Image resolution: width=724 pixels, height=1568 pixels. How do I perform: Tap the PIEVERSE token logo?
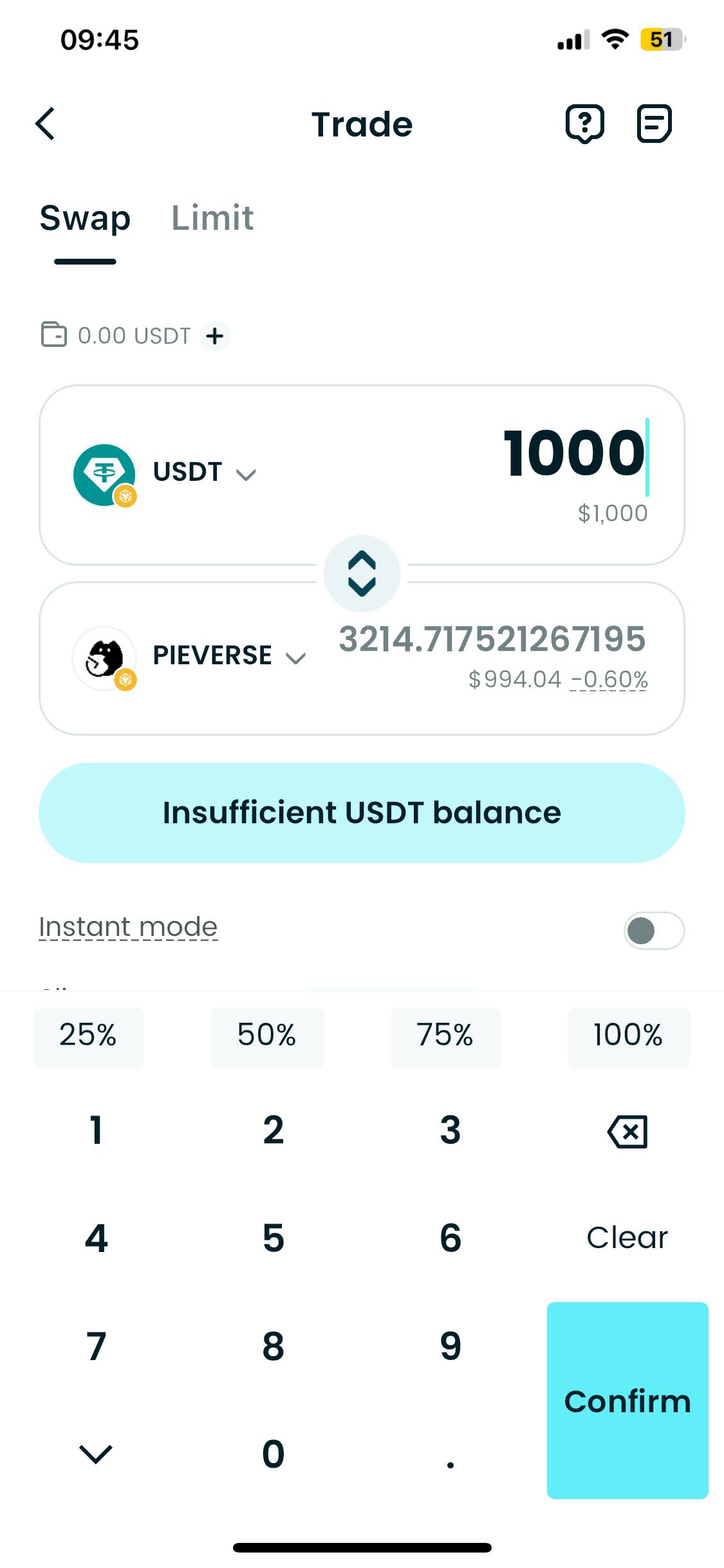coord(103,657)
